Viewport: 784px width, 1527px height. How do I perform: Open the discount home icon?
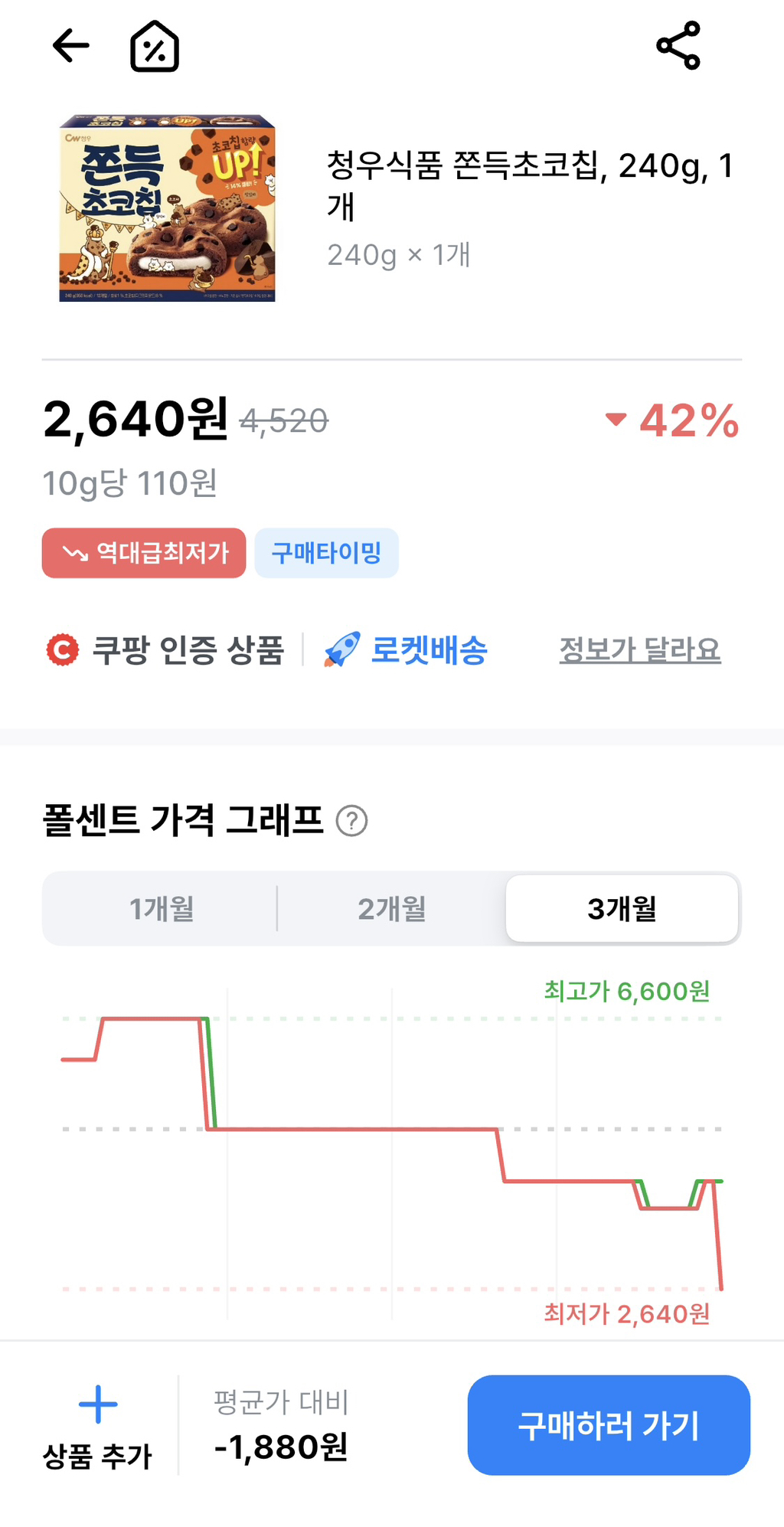pos(155,46)
